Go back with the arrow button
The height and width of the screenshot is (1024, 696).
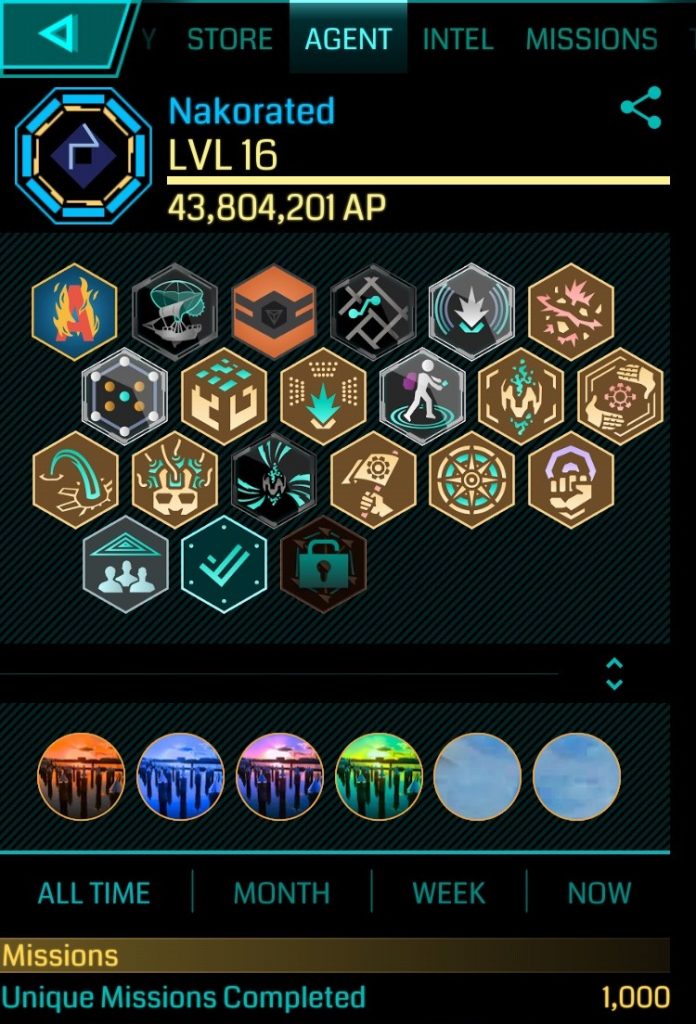60,34
